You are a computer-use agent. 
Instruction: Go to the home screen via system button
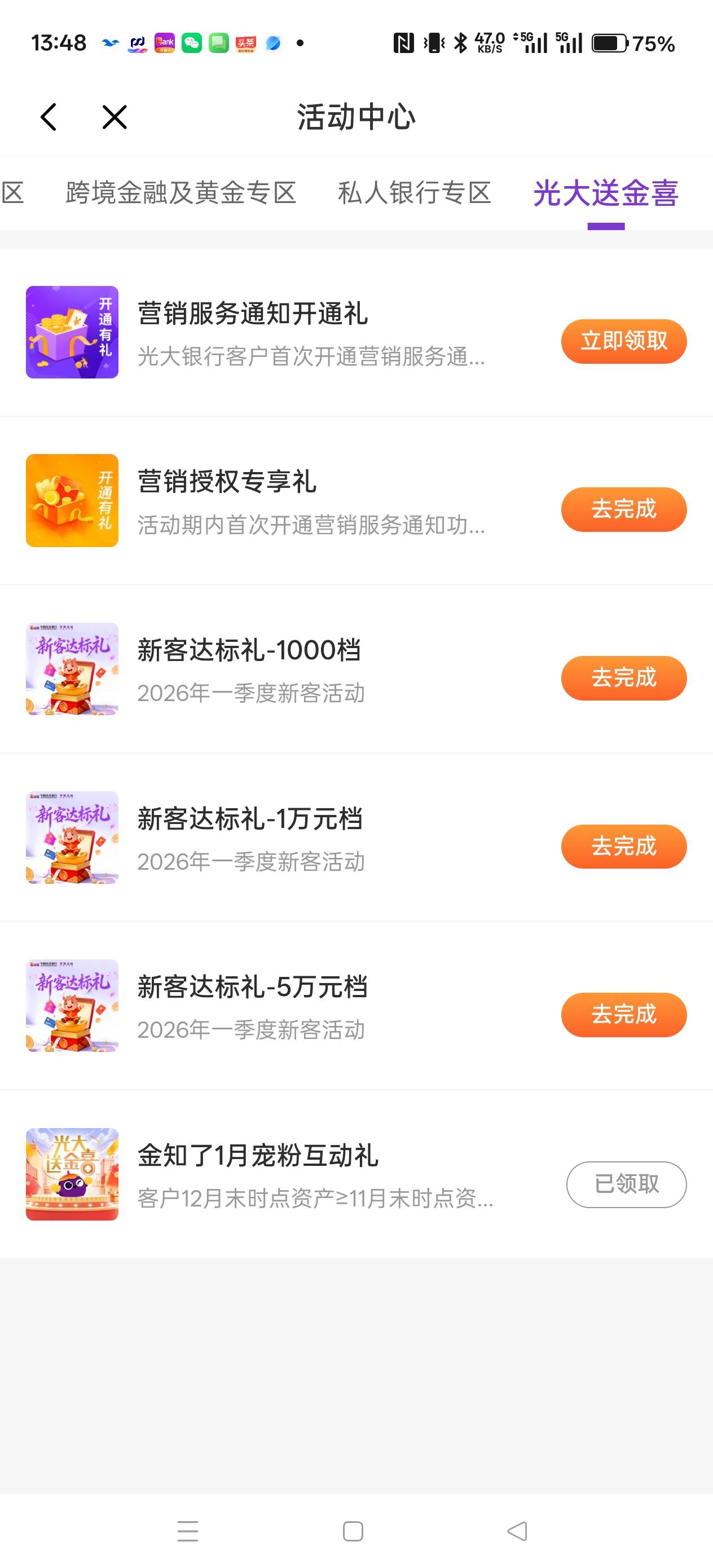pyautogui.click(x=353, y=1531)
